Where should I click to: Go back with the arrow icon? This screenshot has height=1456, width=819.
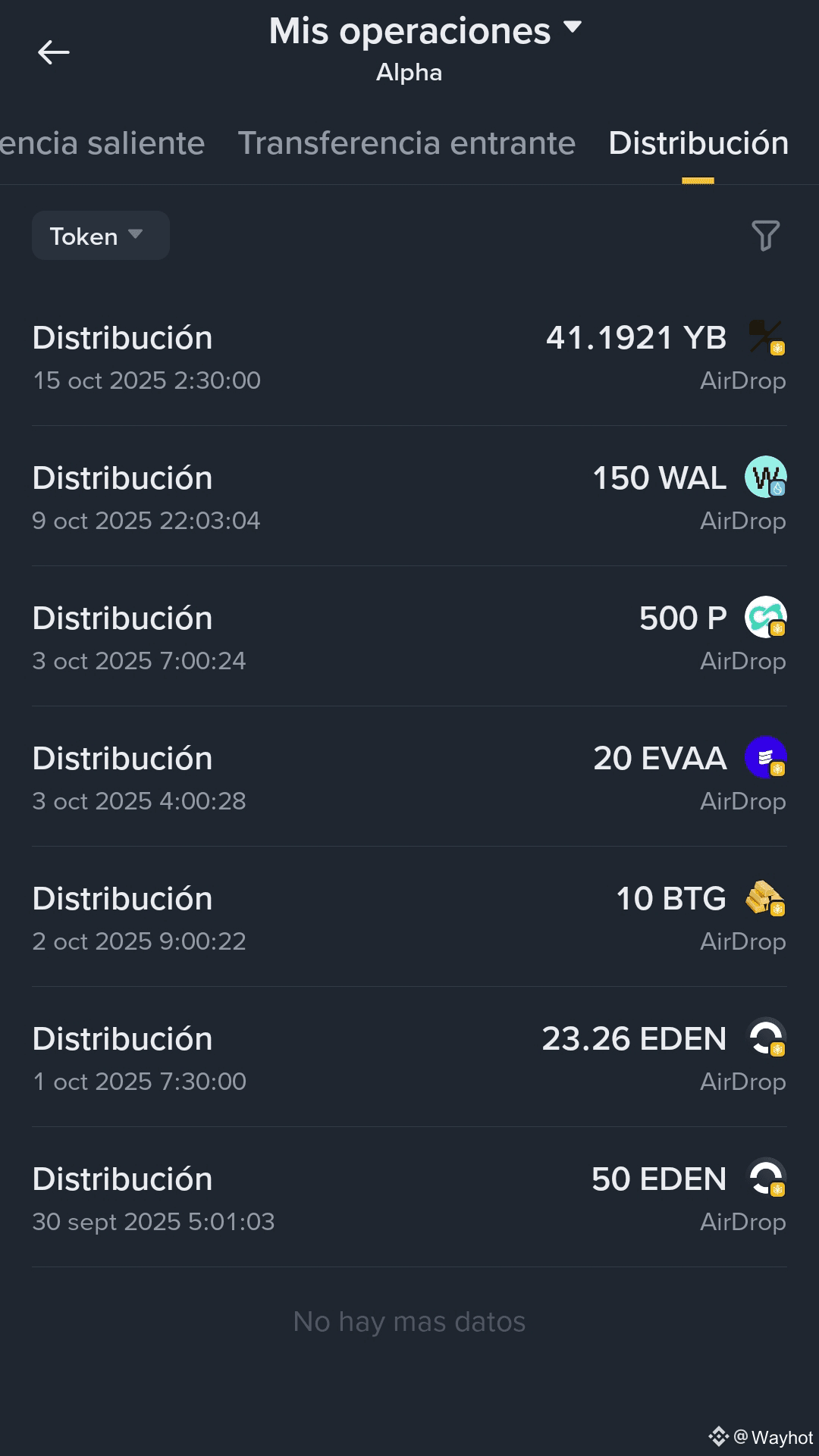53,52
